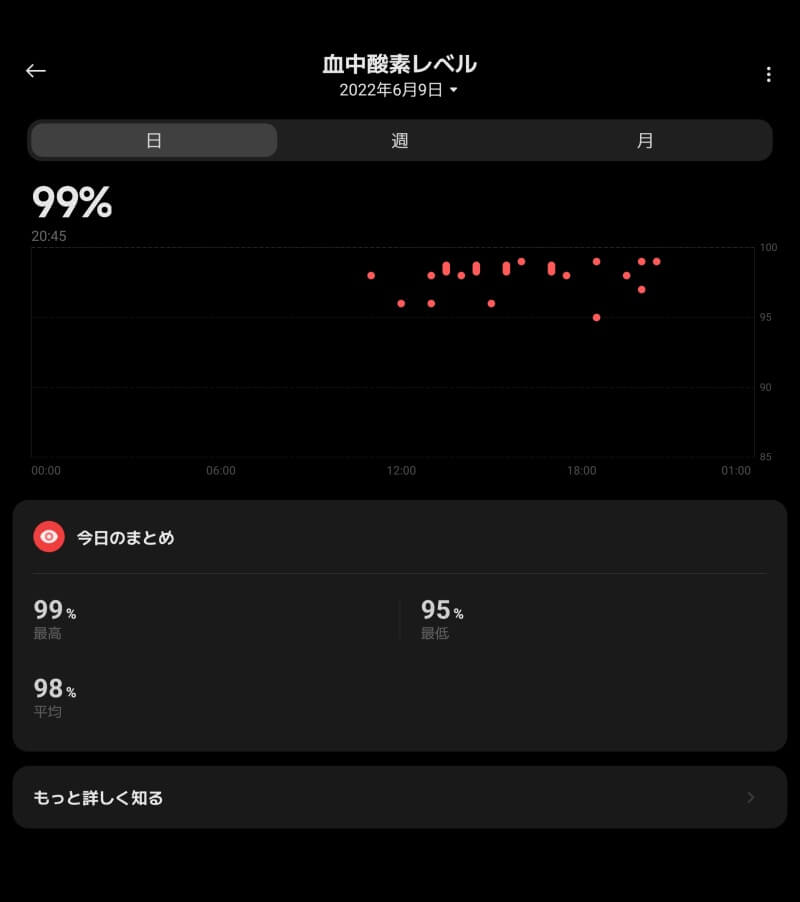This screenshot has height=902, width=800.
Task: Tap the 20:45 timestamp label above the chart
Action: click(48, 236)
